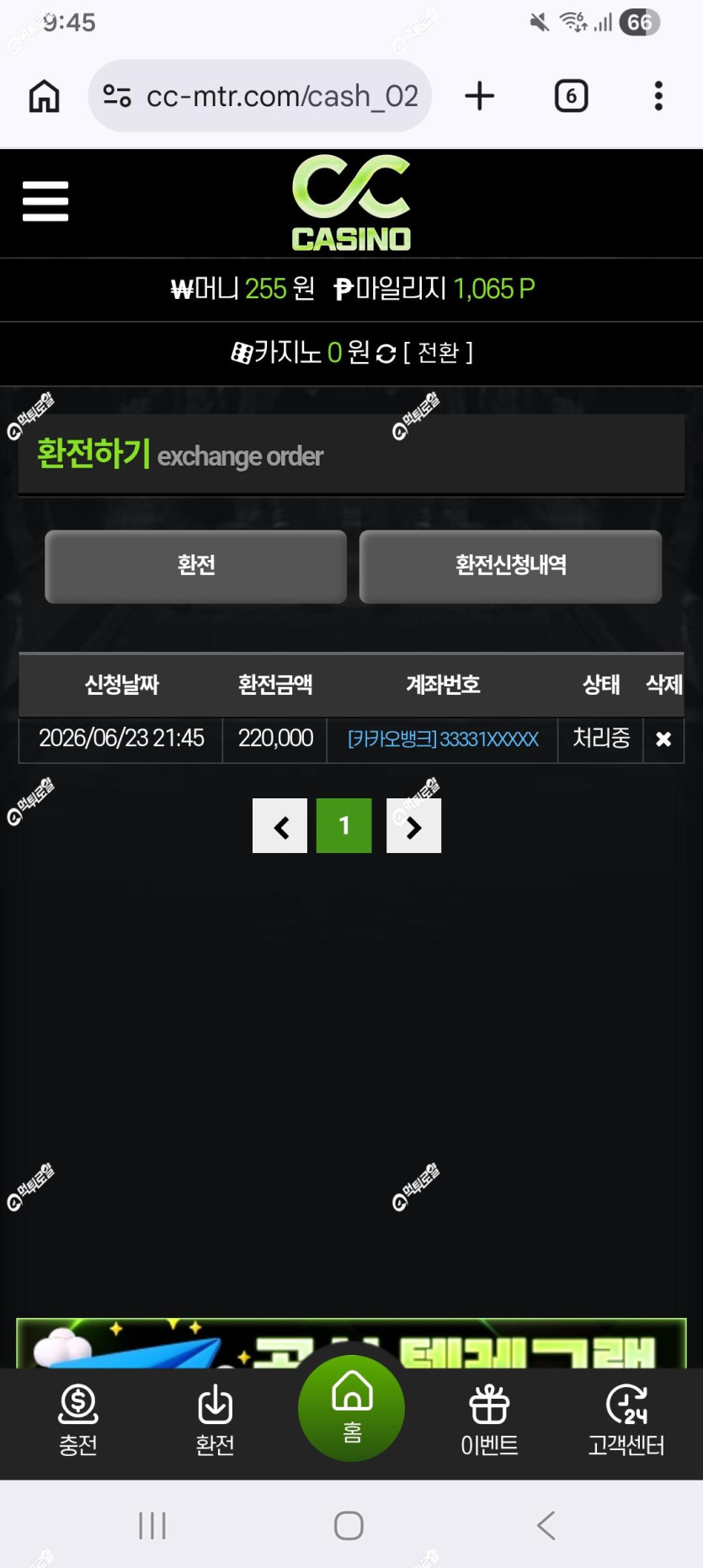
Task: Tap the browser home icon
Action: [x=45, y=96]
